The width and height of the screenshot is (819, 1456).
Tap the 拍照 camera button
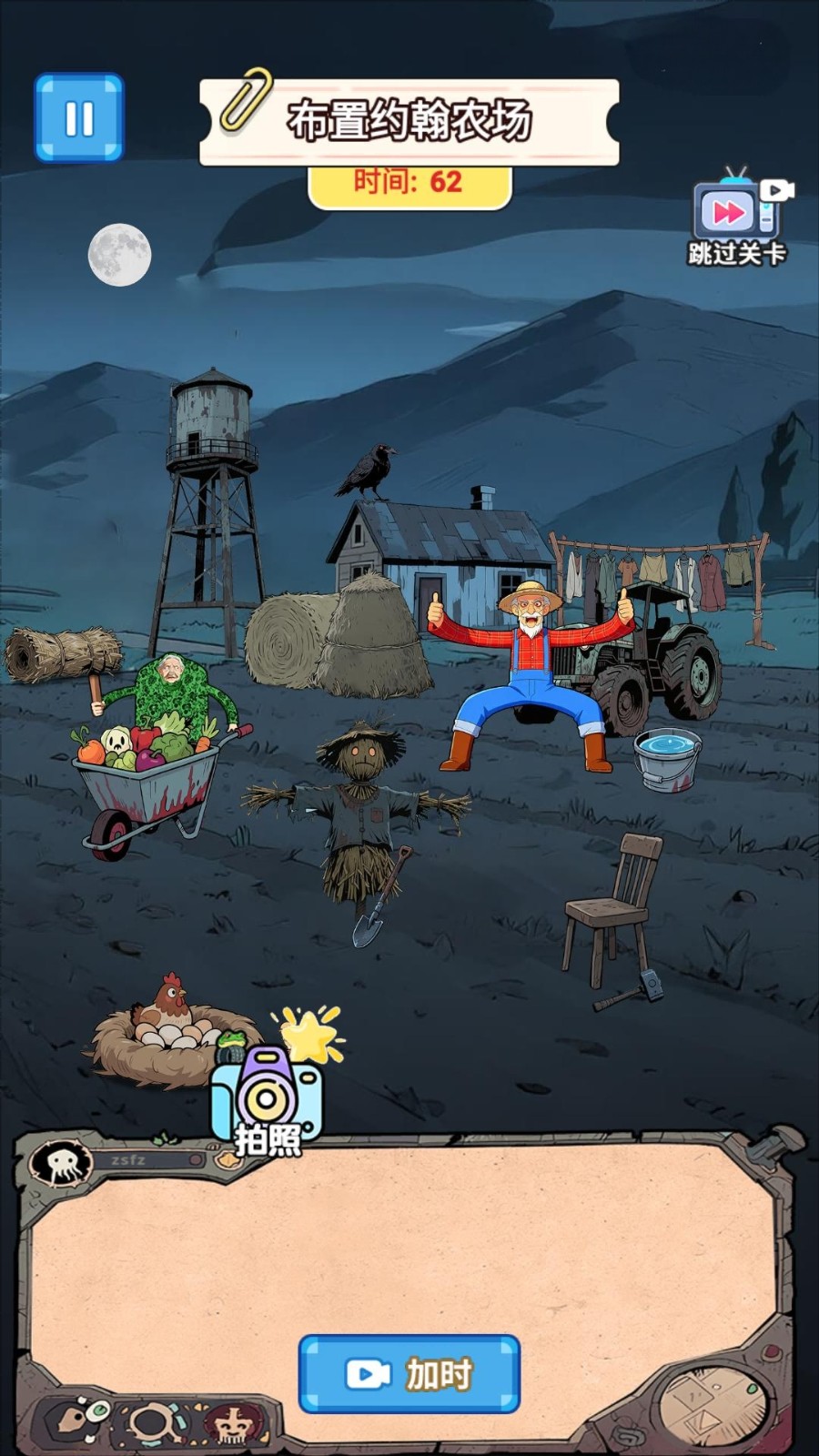(x=267, y=1100)
